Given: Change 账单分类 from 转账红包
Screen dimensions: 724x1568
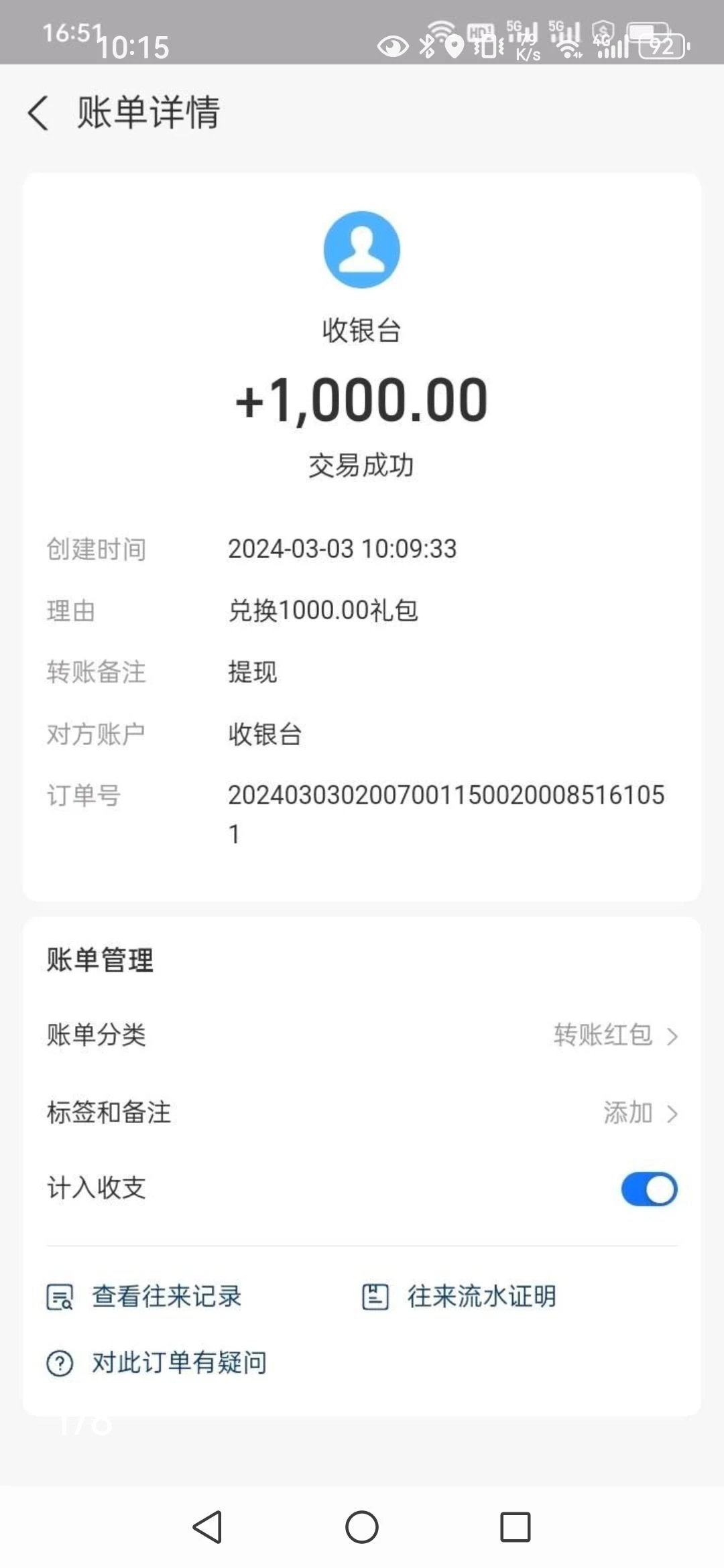Looking at the screenshot, I should tap(615, 1035).
